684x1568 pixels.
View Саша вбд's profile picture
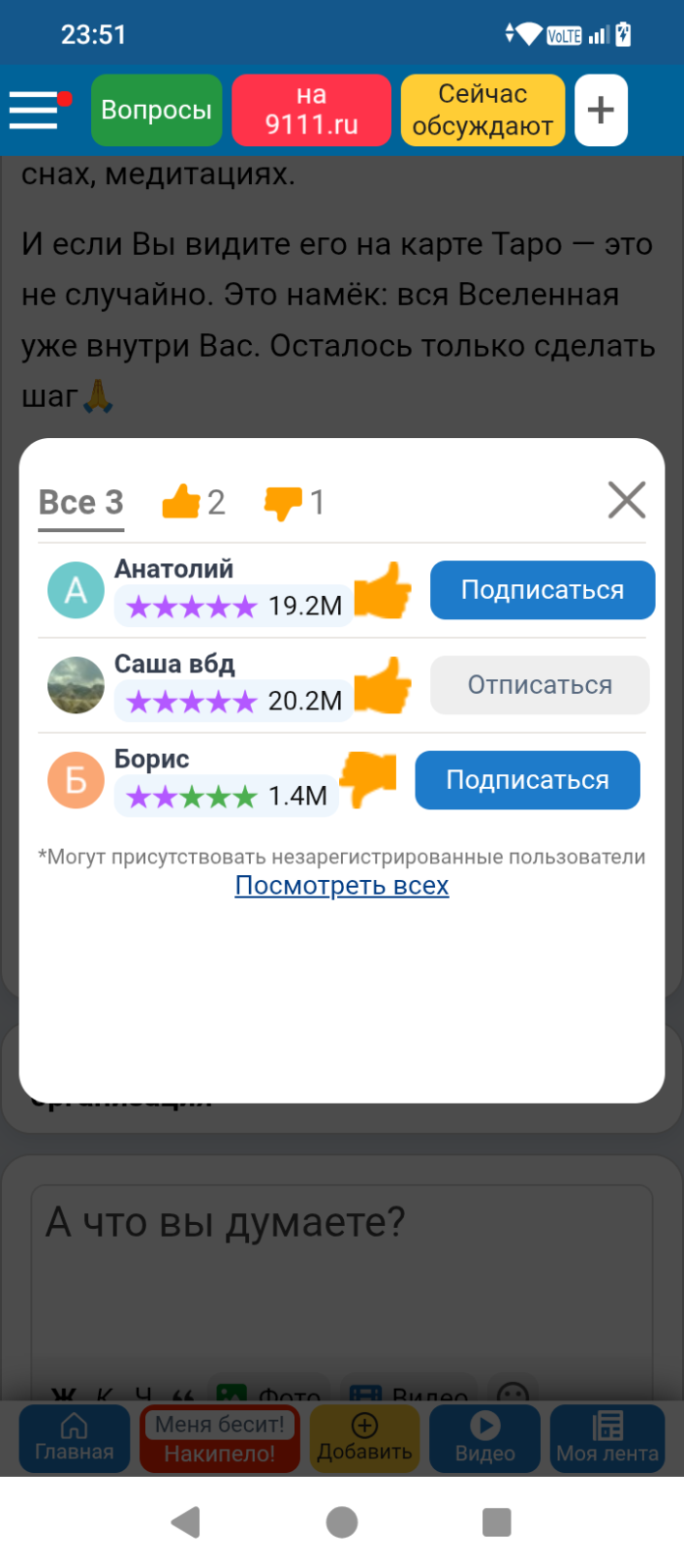click(76, 685)
